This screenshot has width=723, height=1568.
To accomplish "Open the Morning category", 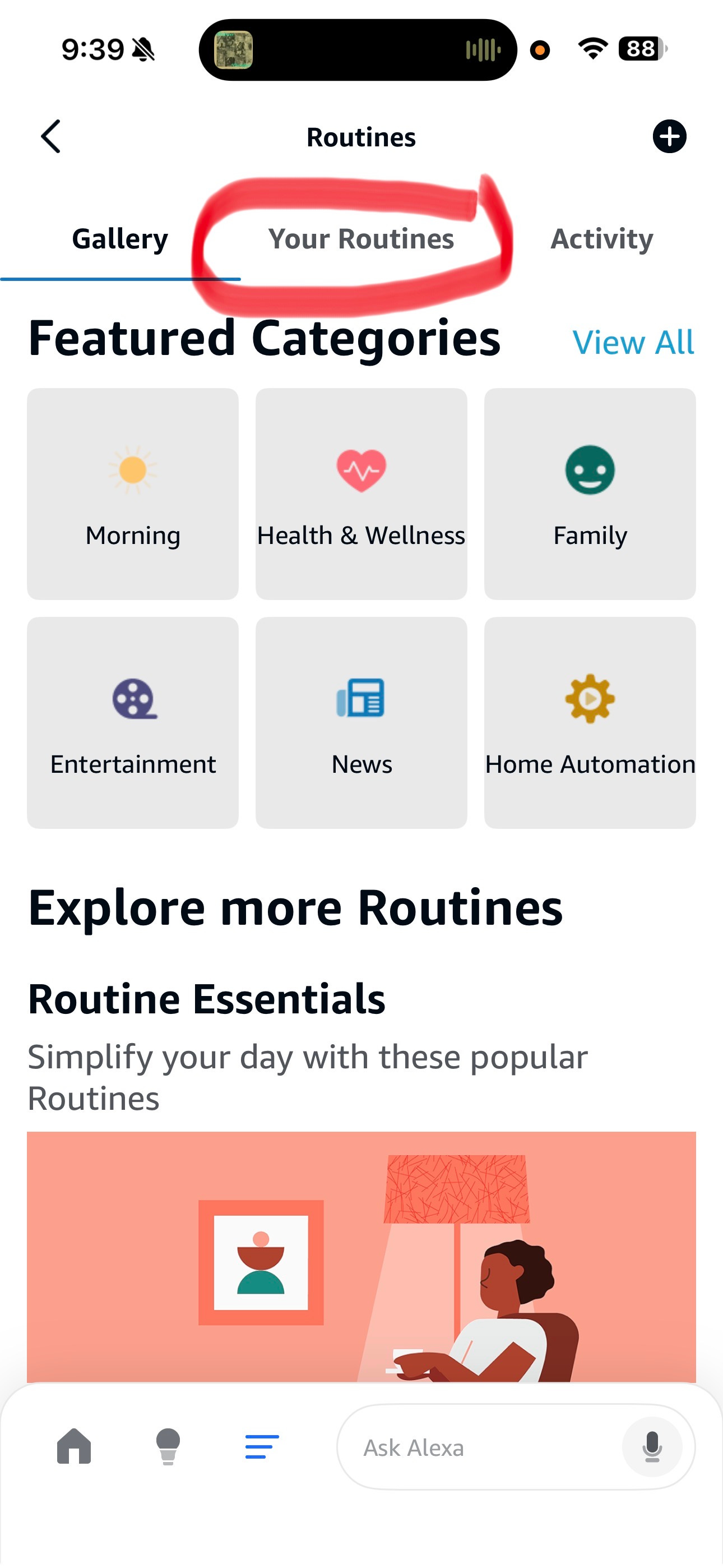I will click(133, 494).
